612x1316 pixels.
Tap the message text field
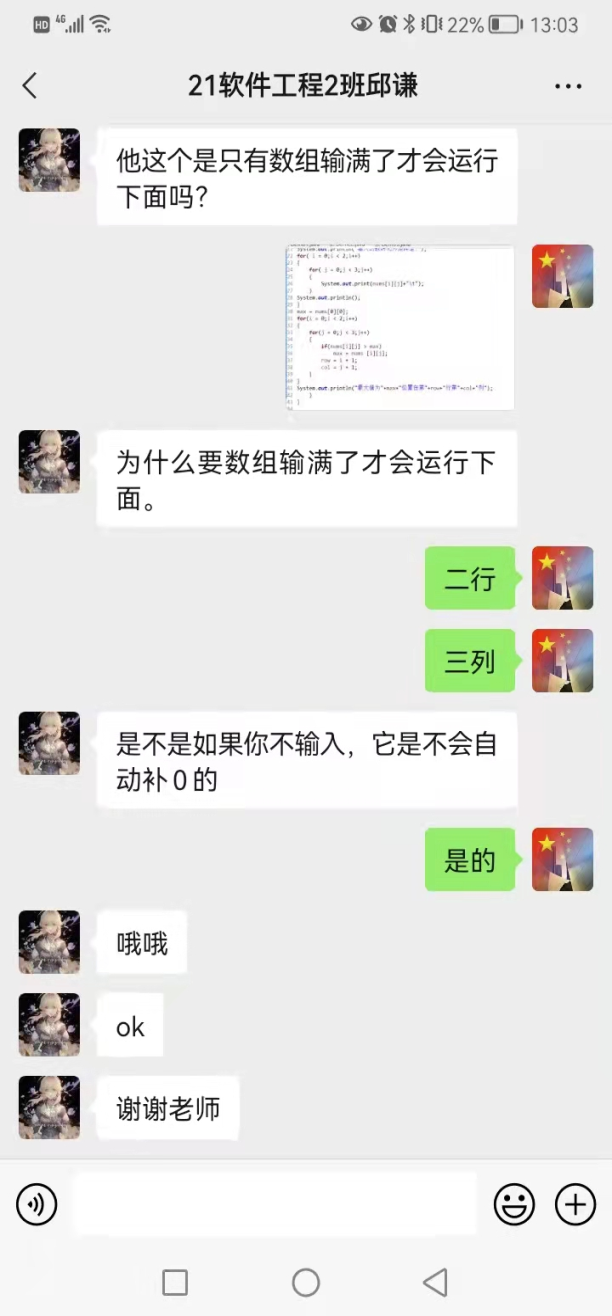click(275, 1205)
